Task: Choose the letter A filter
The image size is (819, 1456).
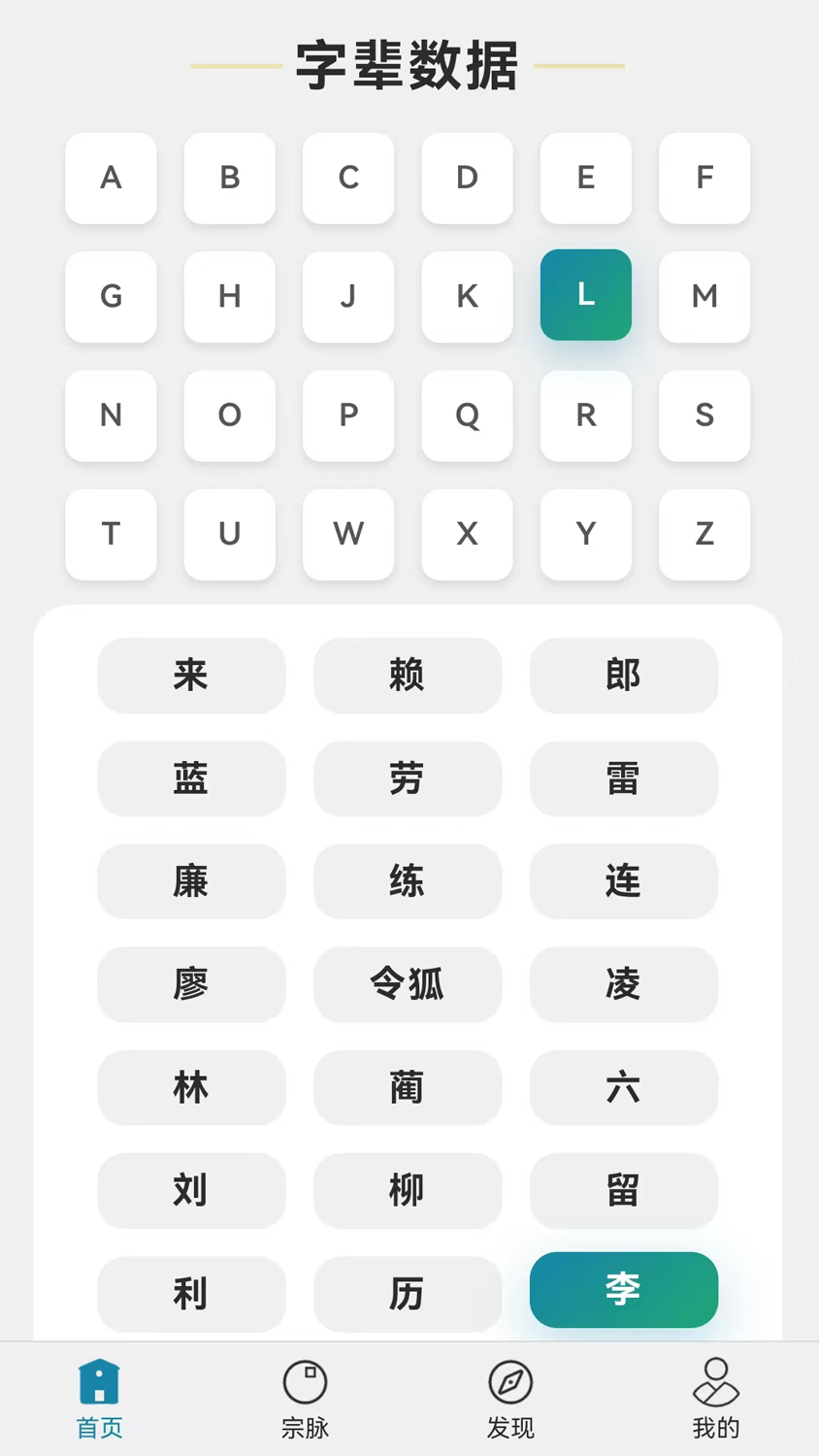Action: pos(111,179)
